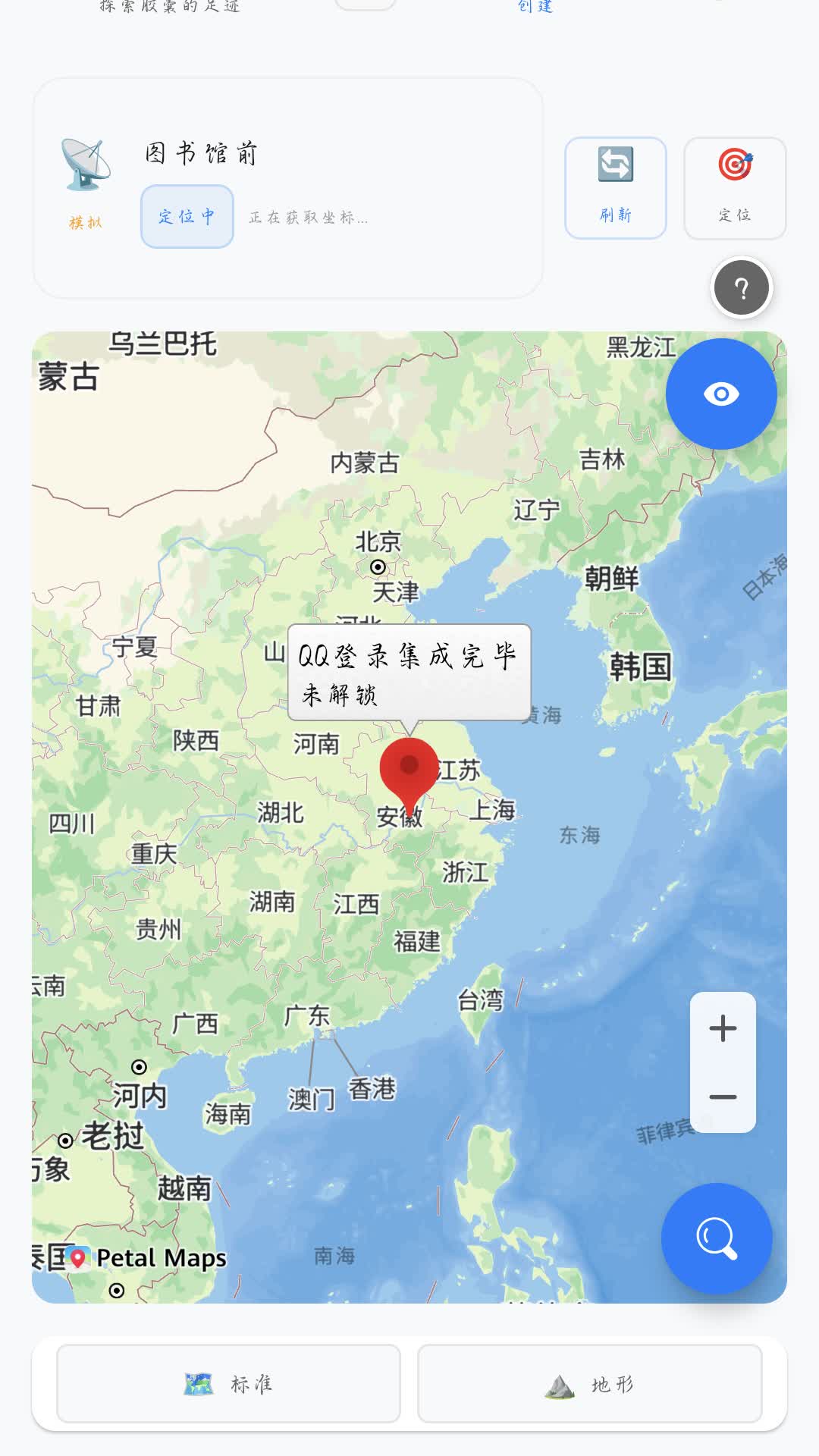Zoom in using the plus control
Screen dimensions: 819x1456
722,1029
